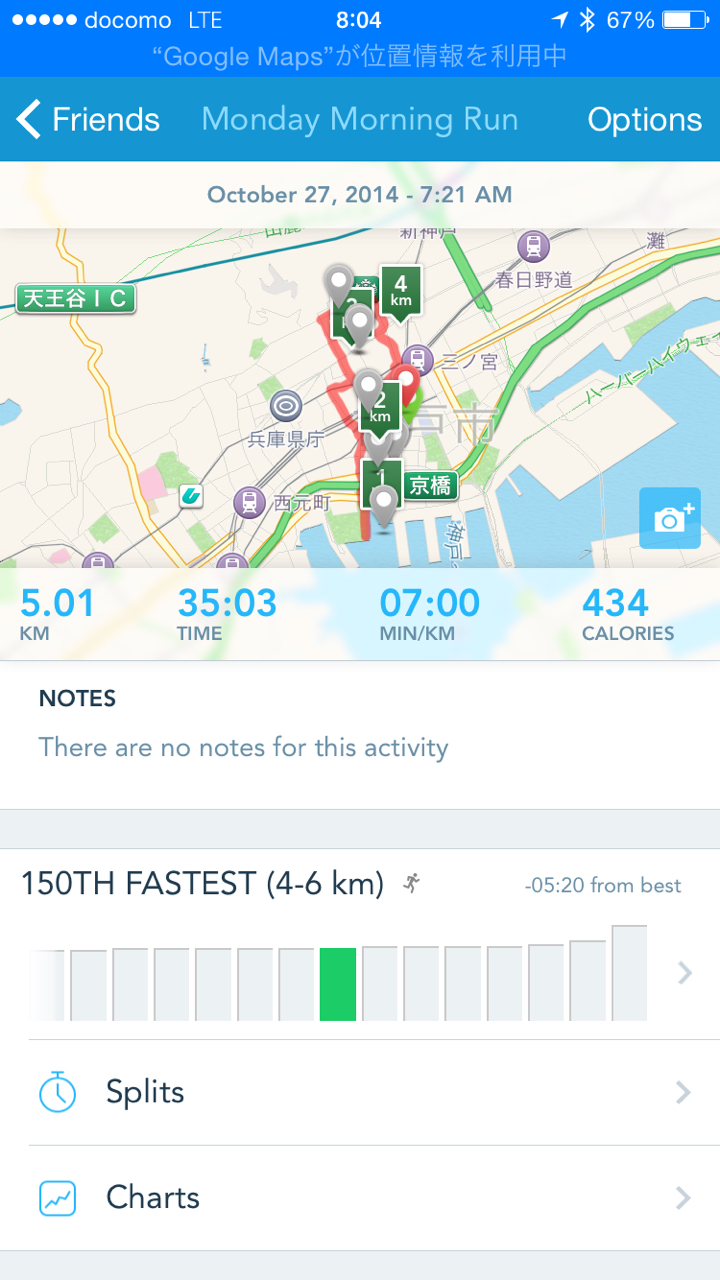Expand the 150th Fastest ranking comparison
This screenshot has width=720, height=1280.
[684, 972]
